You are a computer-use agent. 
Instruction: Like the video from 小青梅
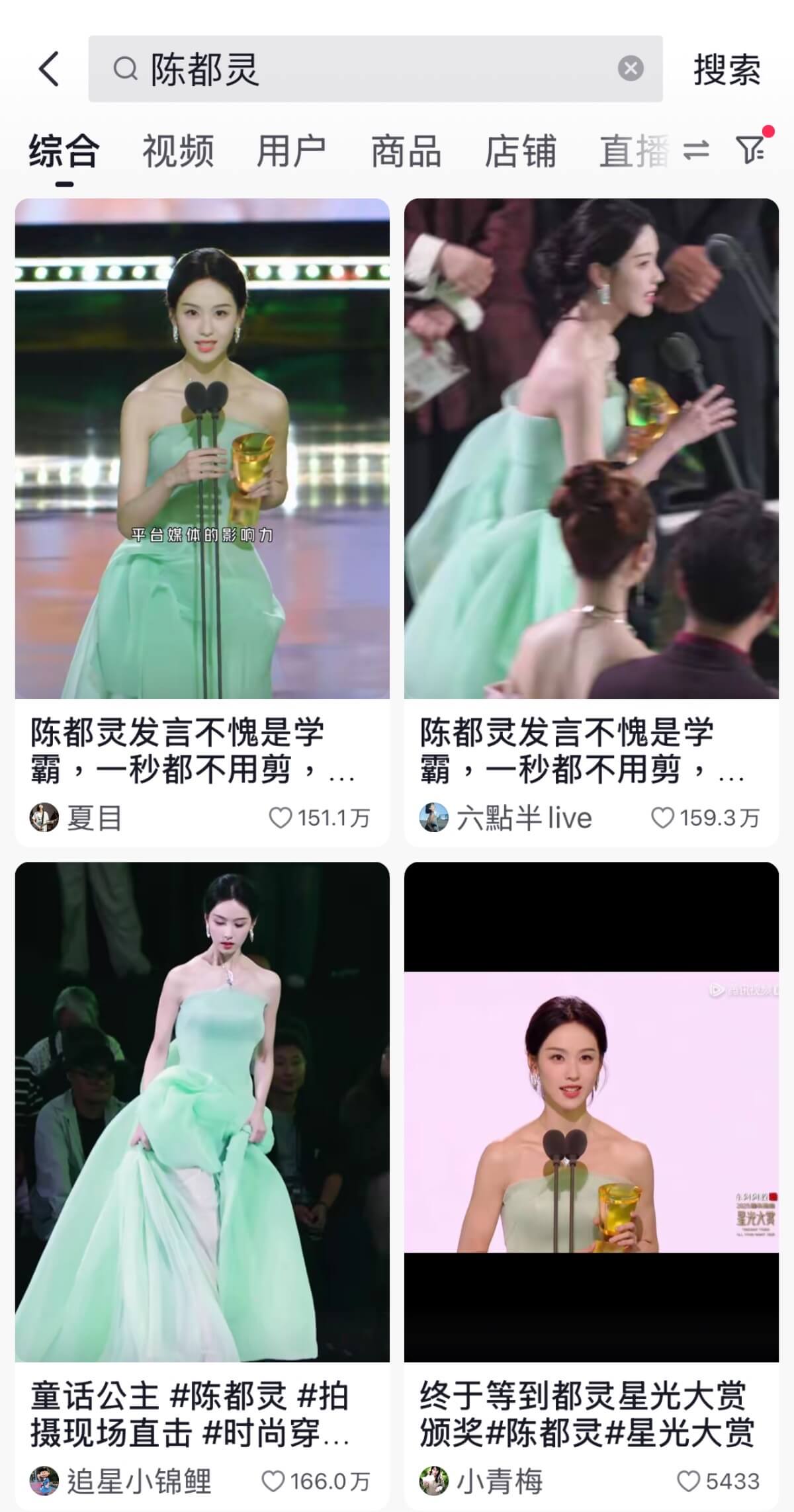tap(689, 1481)
